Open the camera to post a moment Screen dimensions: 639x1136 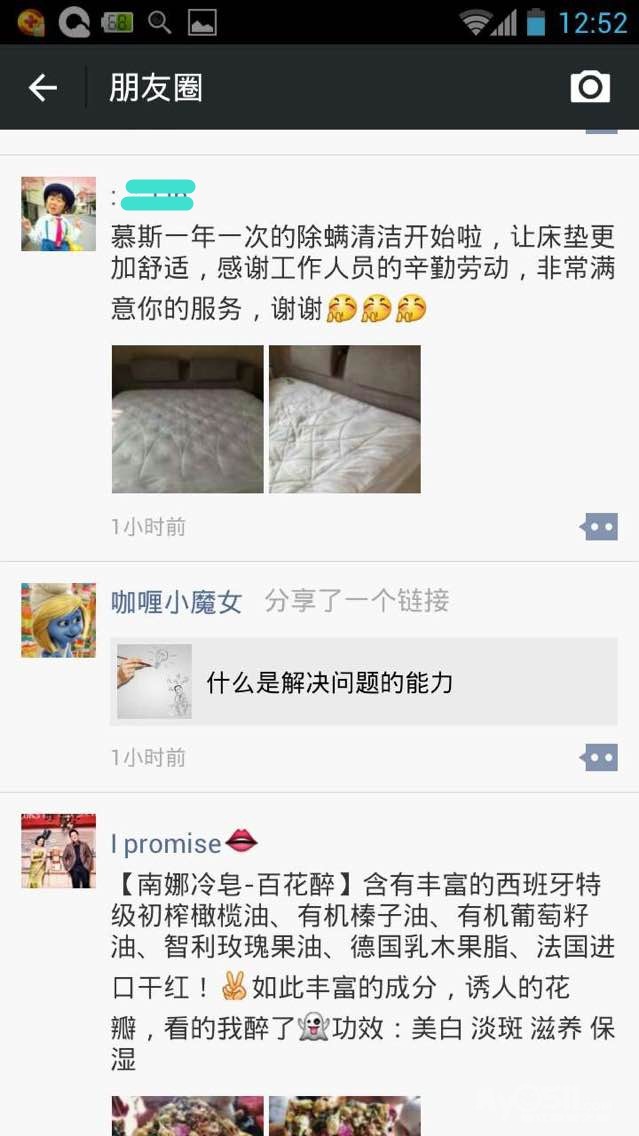coord(590,88)
